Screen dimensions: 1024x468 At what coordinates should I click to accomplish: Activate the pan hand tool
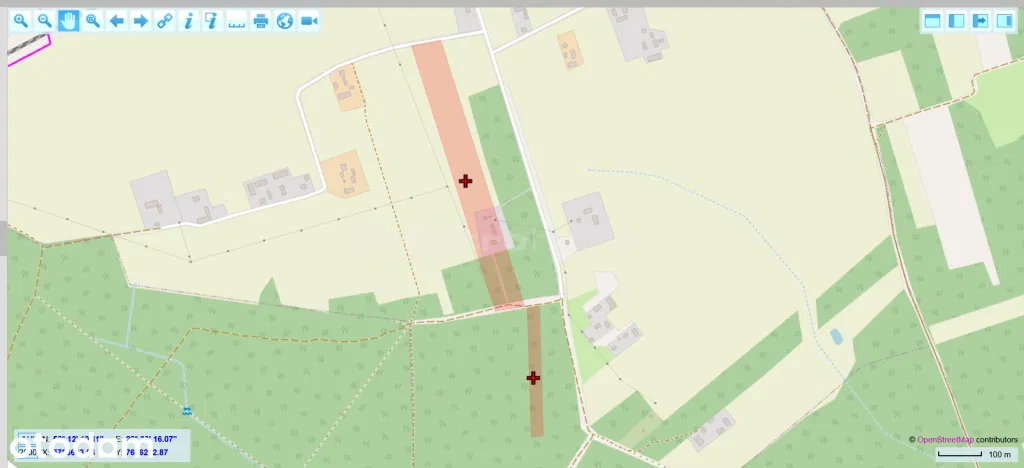click(68, 21)
